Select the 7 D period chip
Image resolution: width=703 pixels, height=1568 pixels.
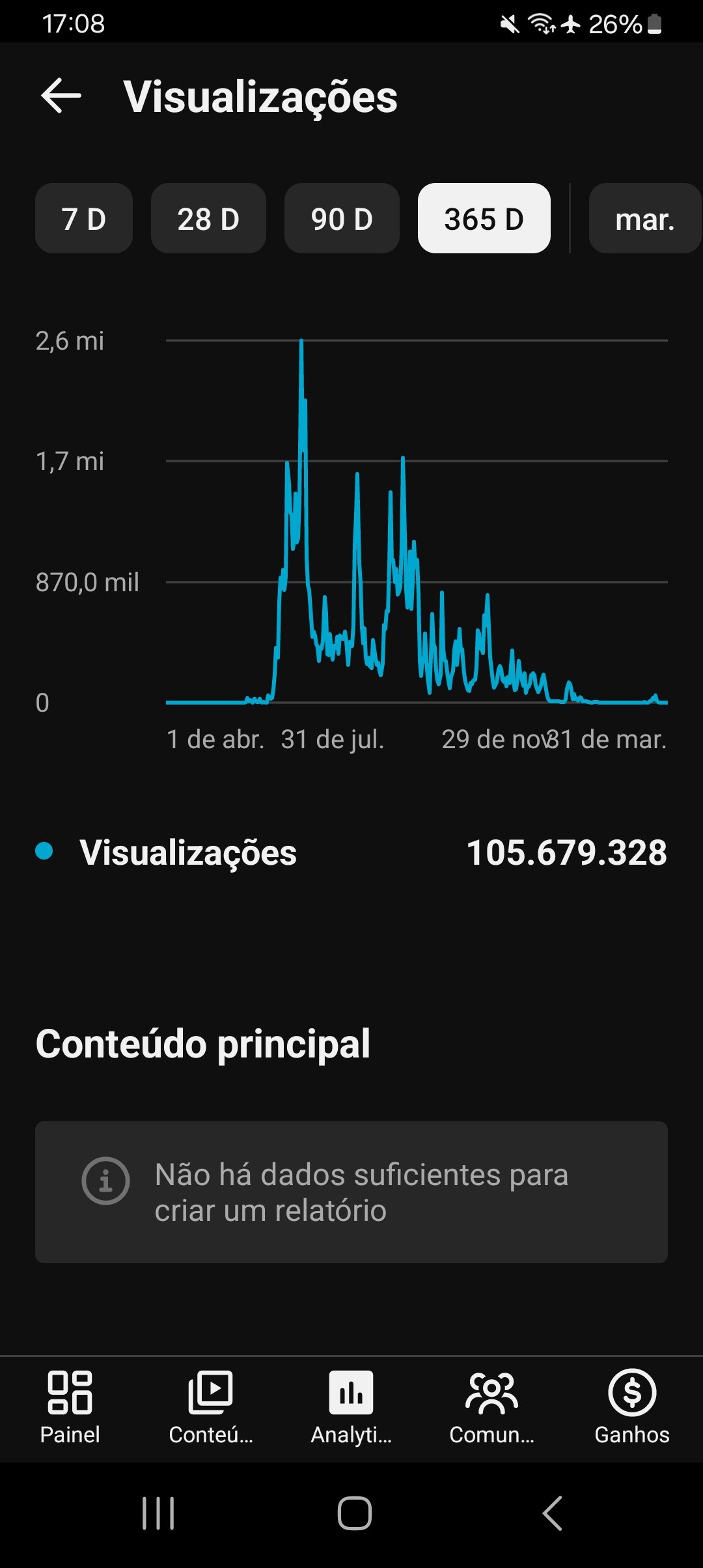[84, 219]
